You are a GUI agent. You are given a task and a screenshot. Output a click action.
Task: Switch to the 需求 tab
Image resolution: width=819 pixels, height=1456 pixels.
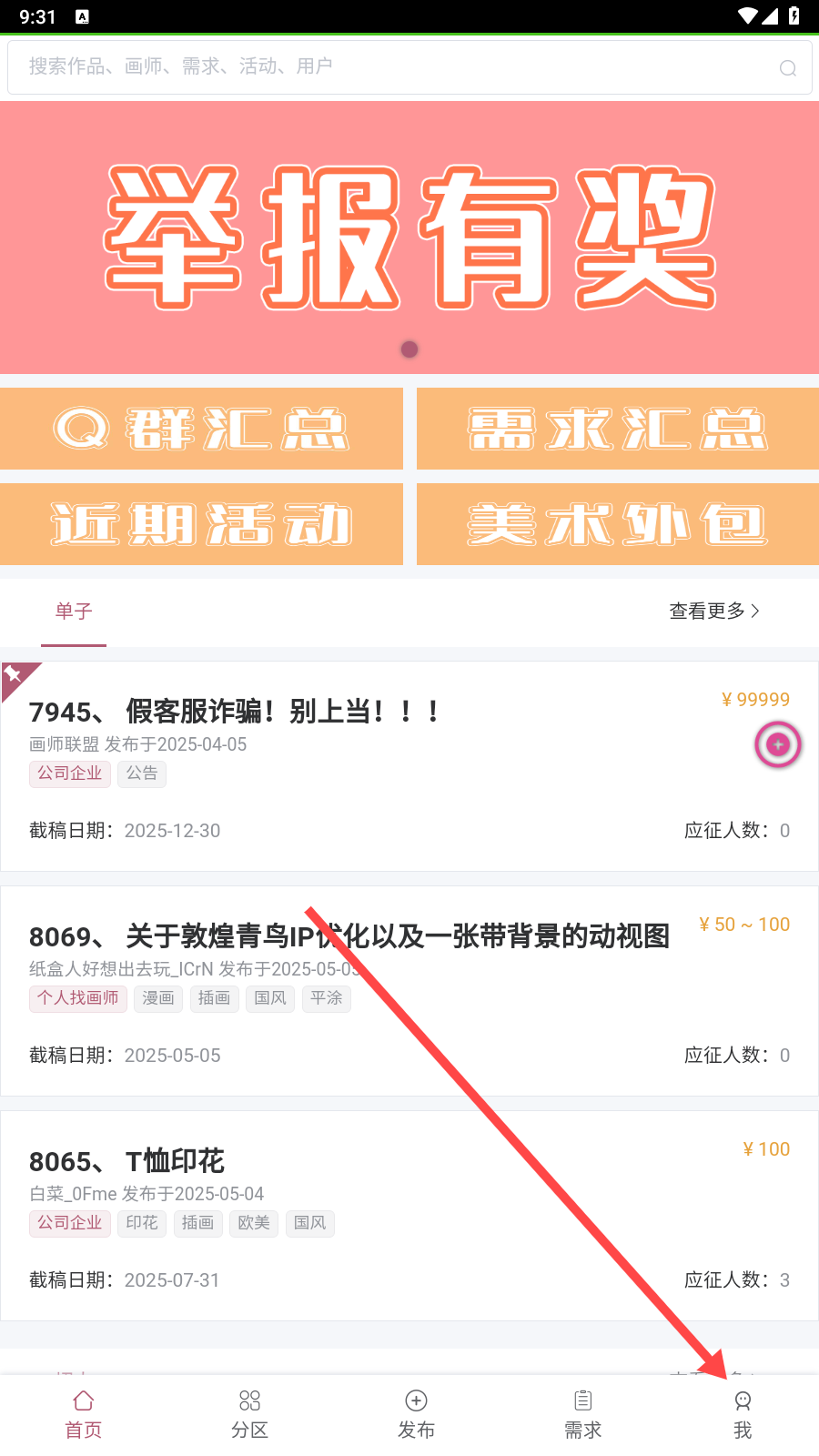(582, 1414)
